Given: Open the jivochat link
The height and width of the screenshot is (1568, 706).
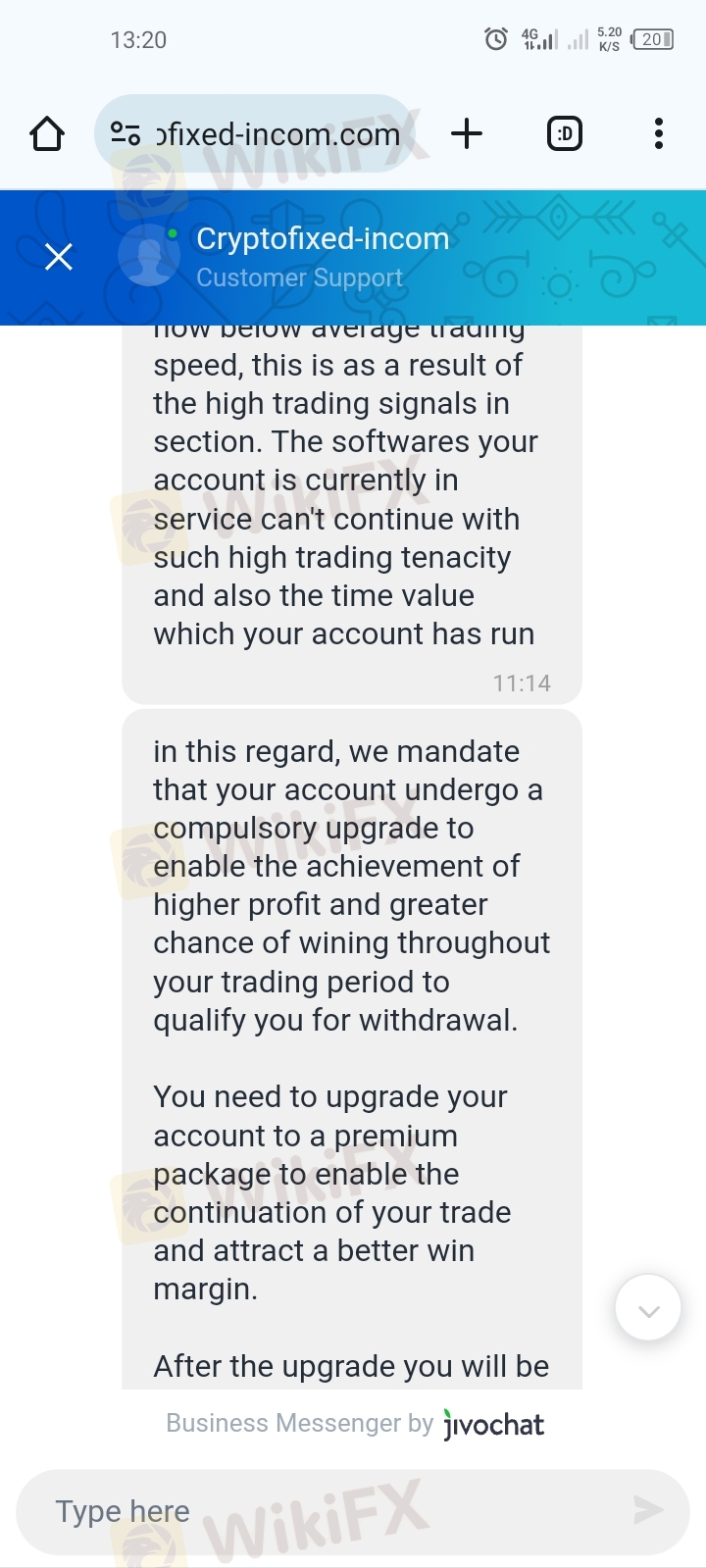Looking at the screenshot, I should coord(493,1424).
